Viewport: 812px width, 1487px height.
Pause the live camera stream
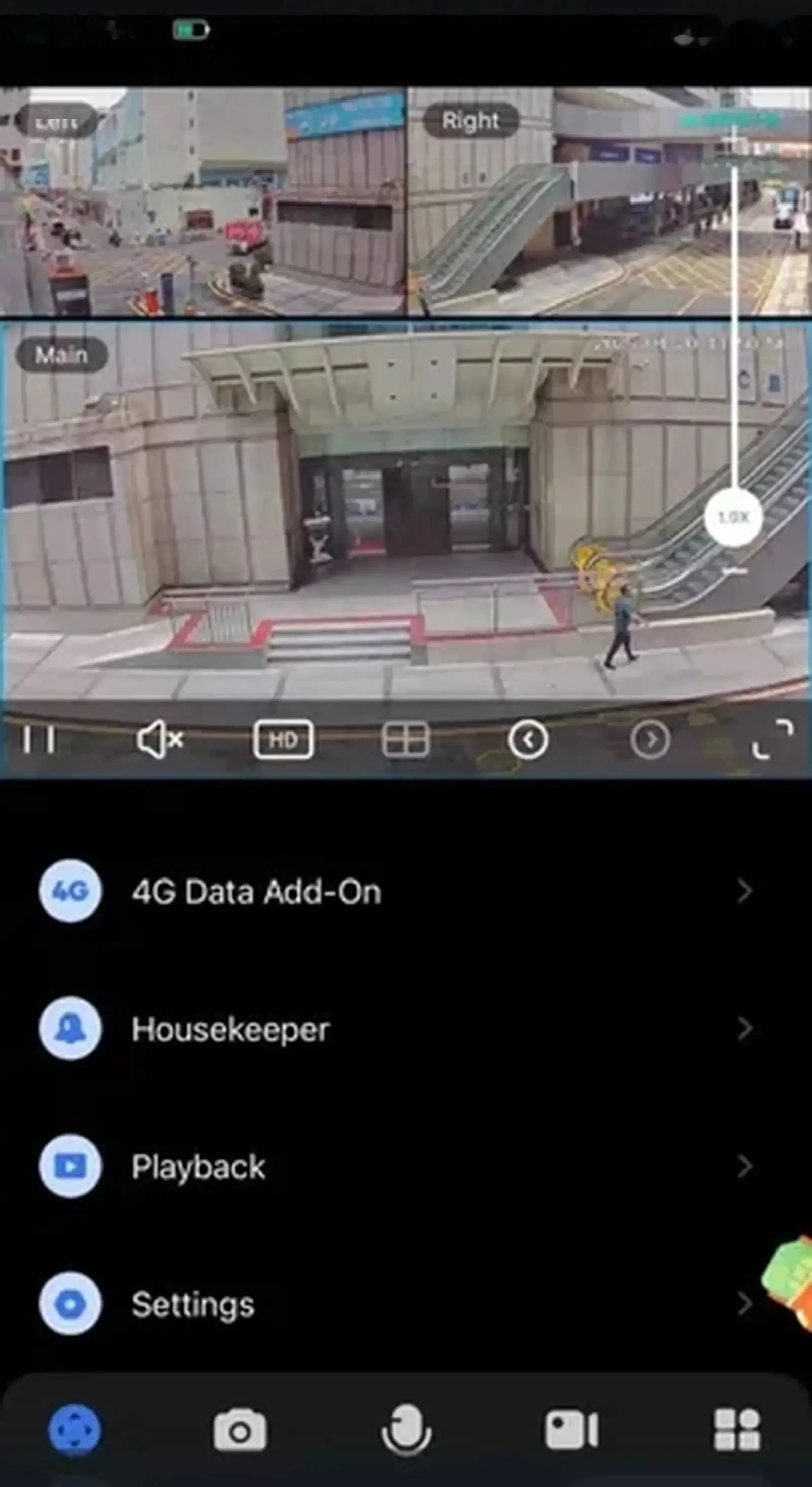(x=39, y=739)
